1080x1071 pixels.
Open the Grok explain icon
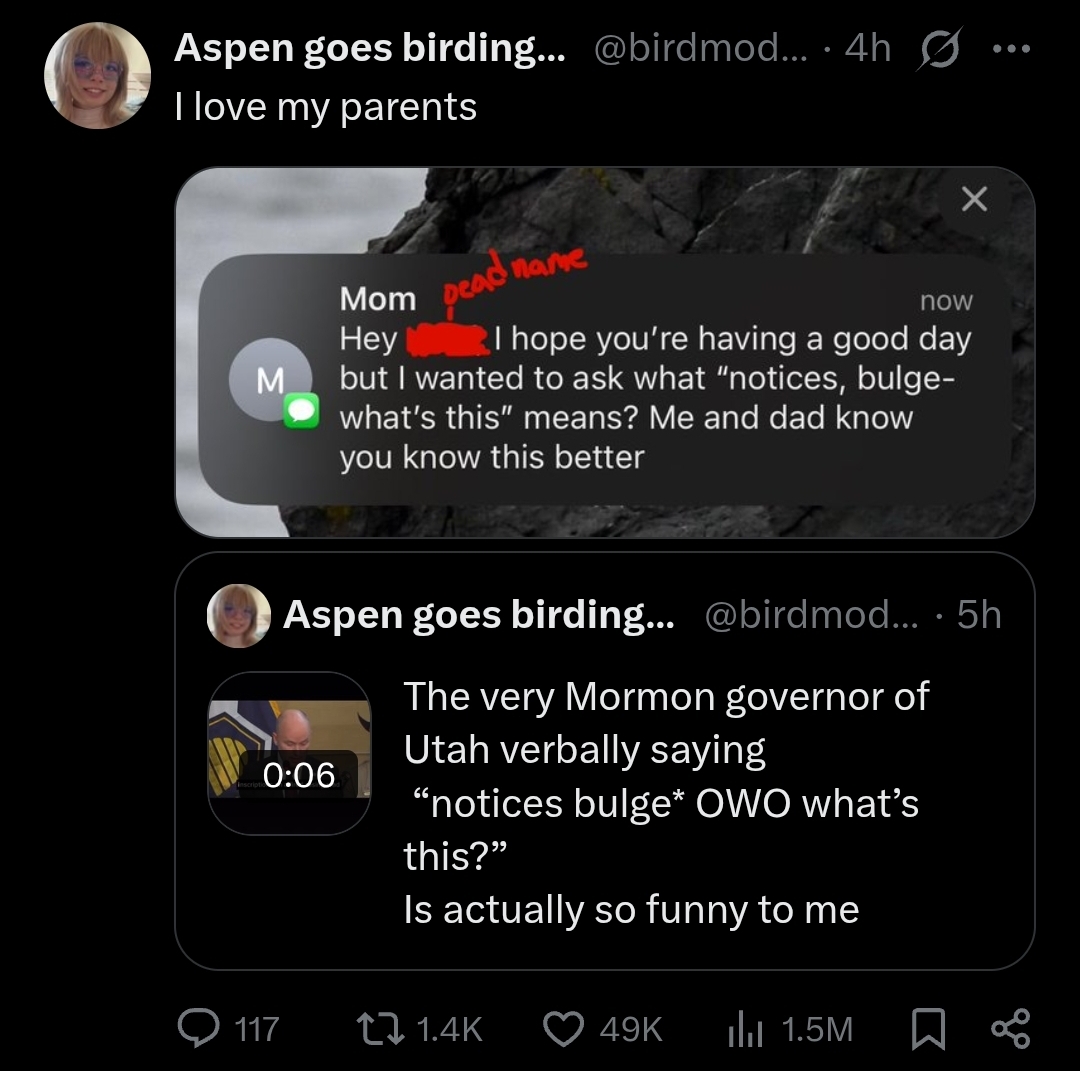(934, 49)
